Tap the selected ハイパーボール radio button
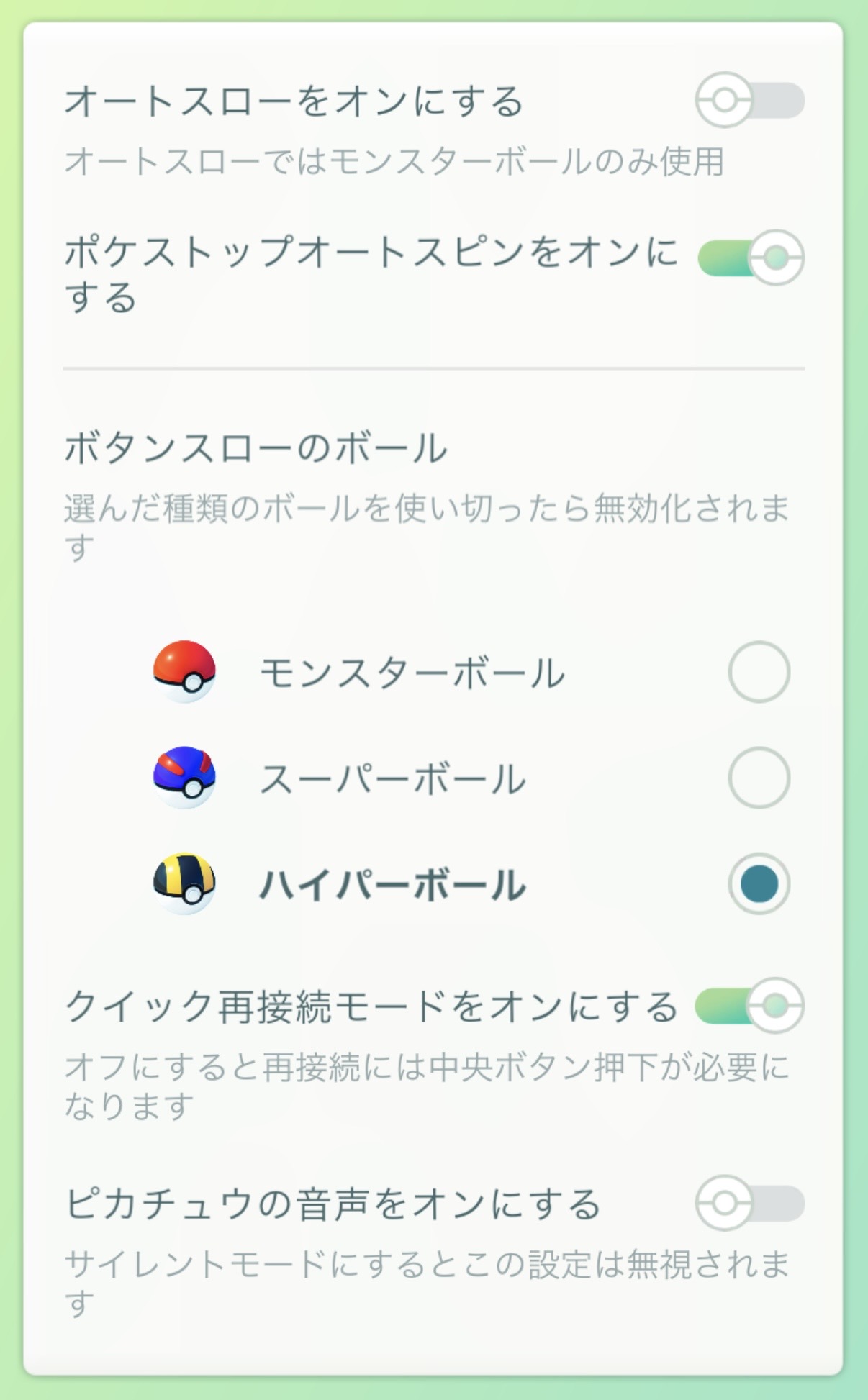The image size is (868, 1400). [759, 883]
